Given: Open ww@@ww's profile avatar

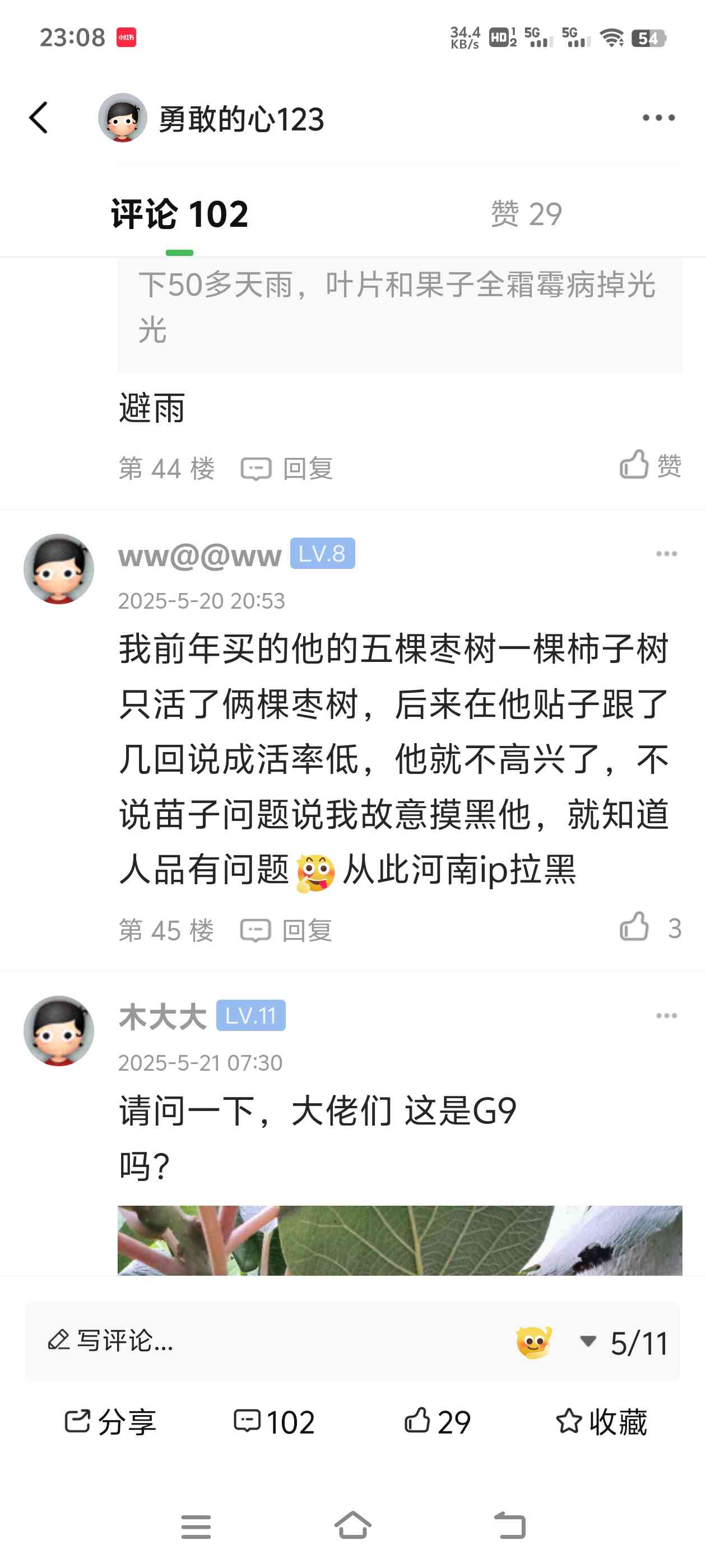Looking at the screenshot, I should pos(59,569).
